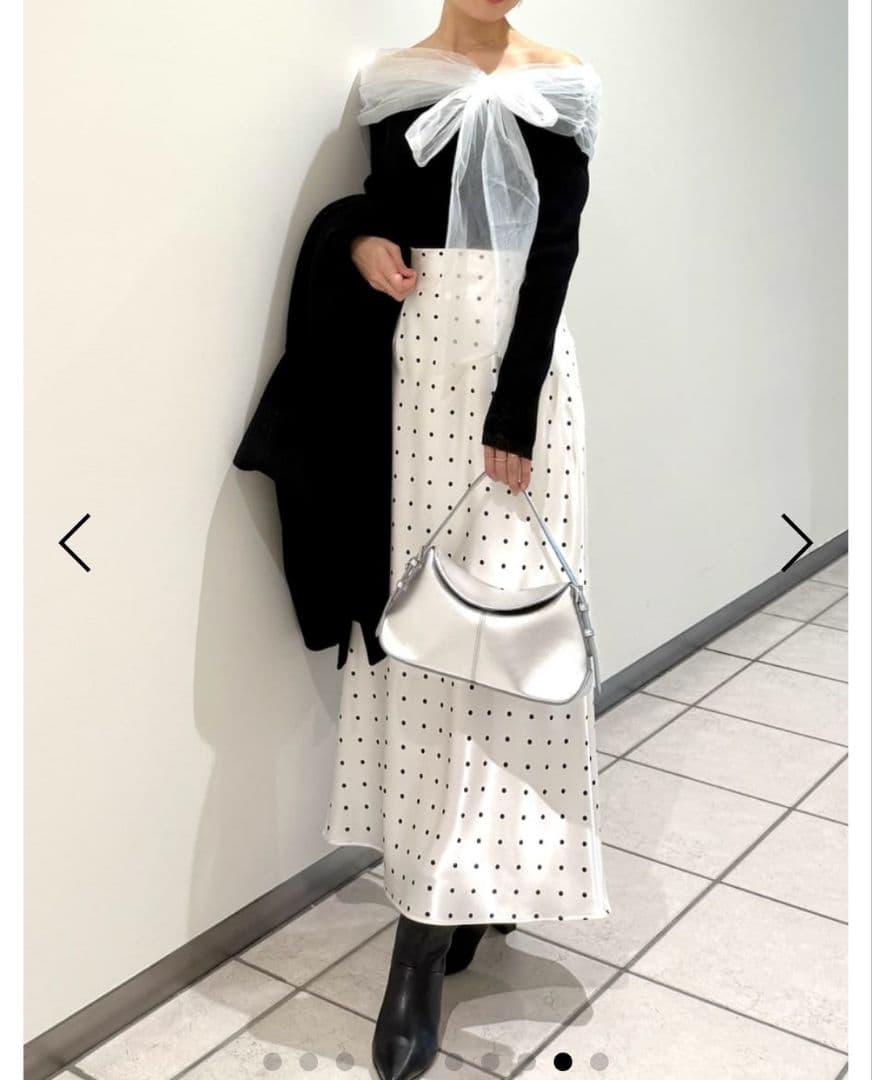Select the last page indicator dot

tap(599, 1061)
